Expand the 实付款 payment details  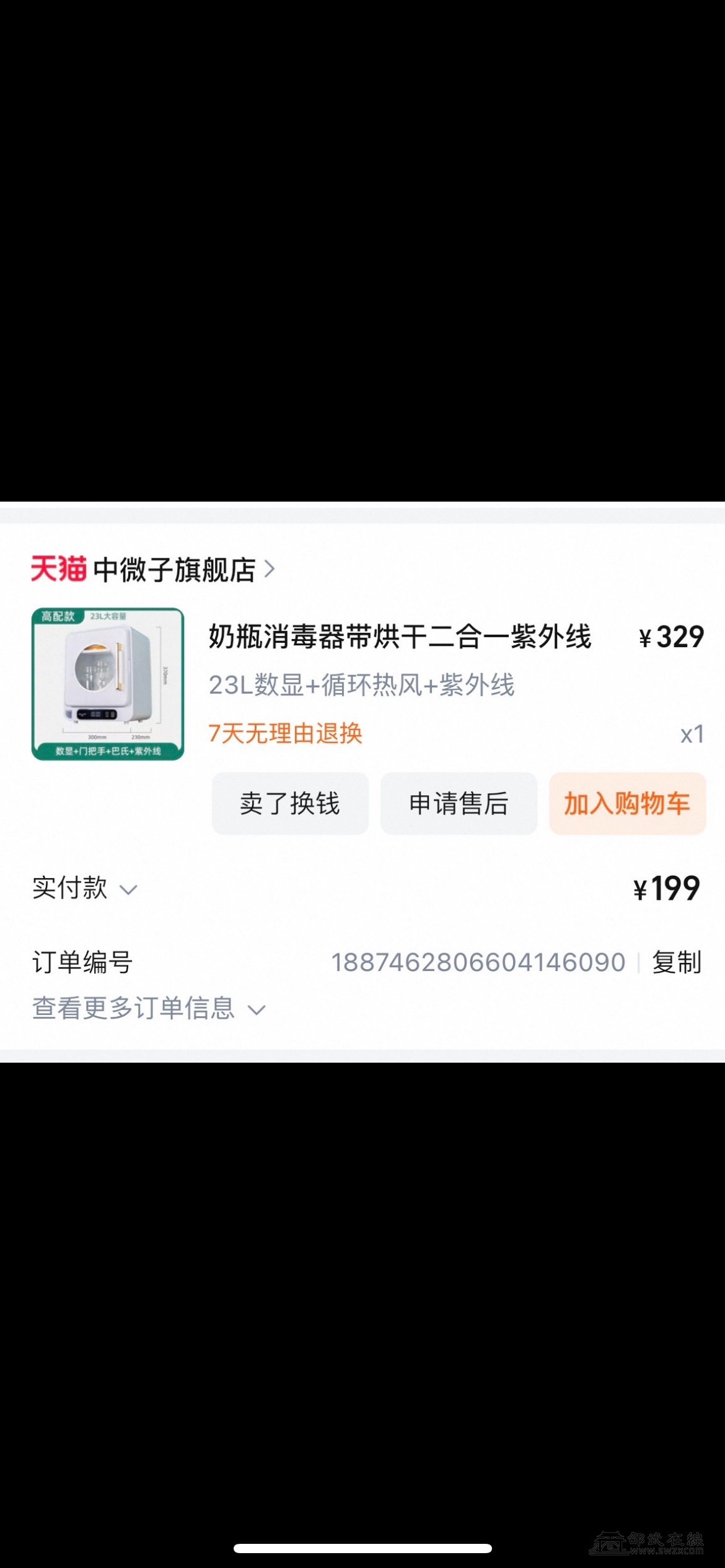click(84, 889)
